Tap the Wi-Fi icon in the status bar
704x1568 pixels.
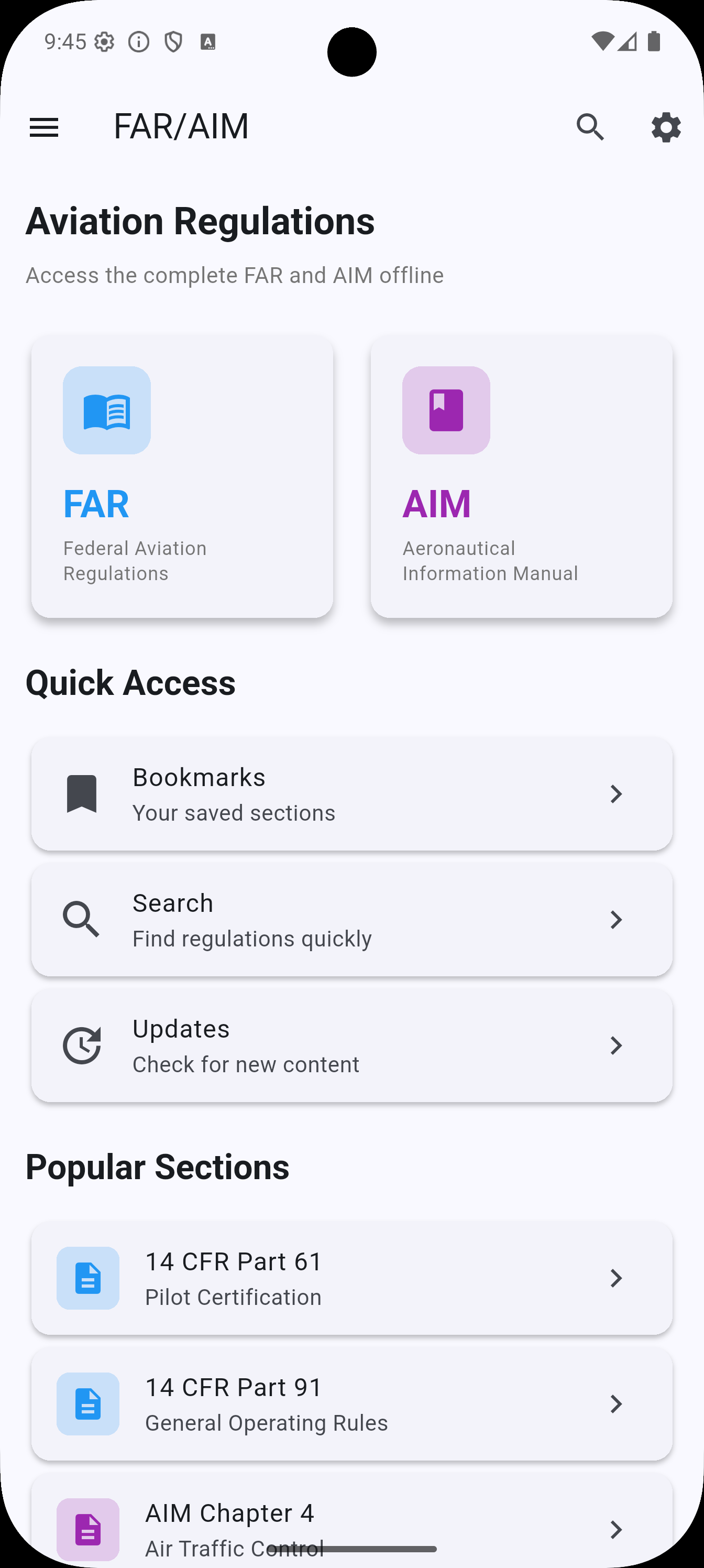[602, 40]
